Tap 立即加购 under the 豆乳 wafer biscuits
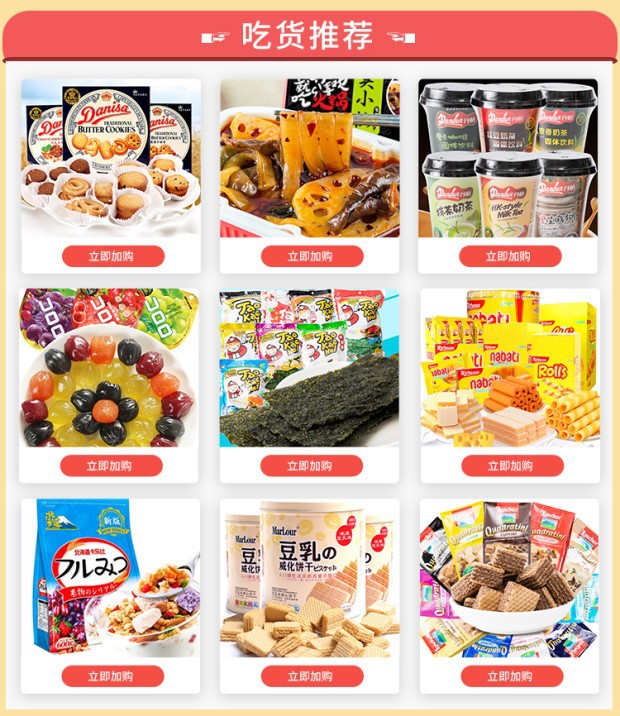620x716 pixels. click(x=310, y=676)
